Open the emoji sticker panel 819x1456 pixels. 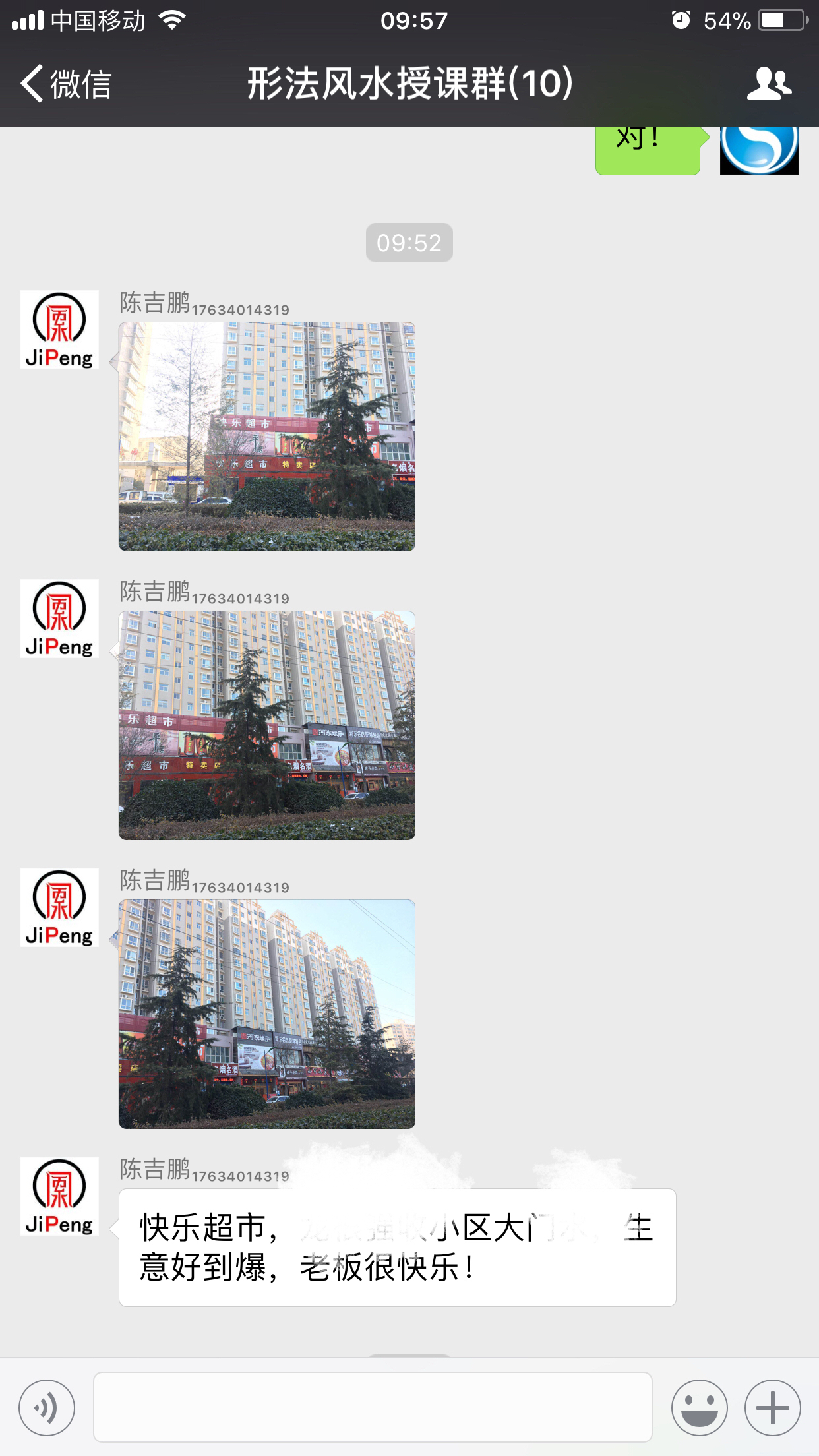pos(699,1407)
